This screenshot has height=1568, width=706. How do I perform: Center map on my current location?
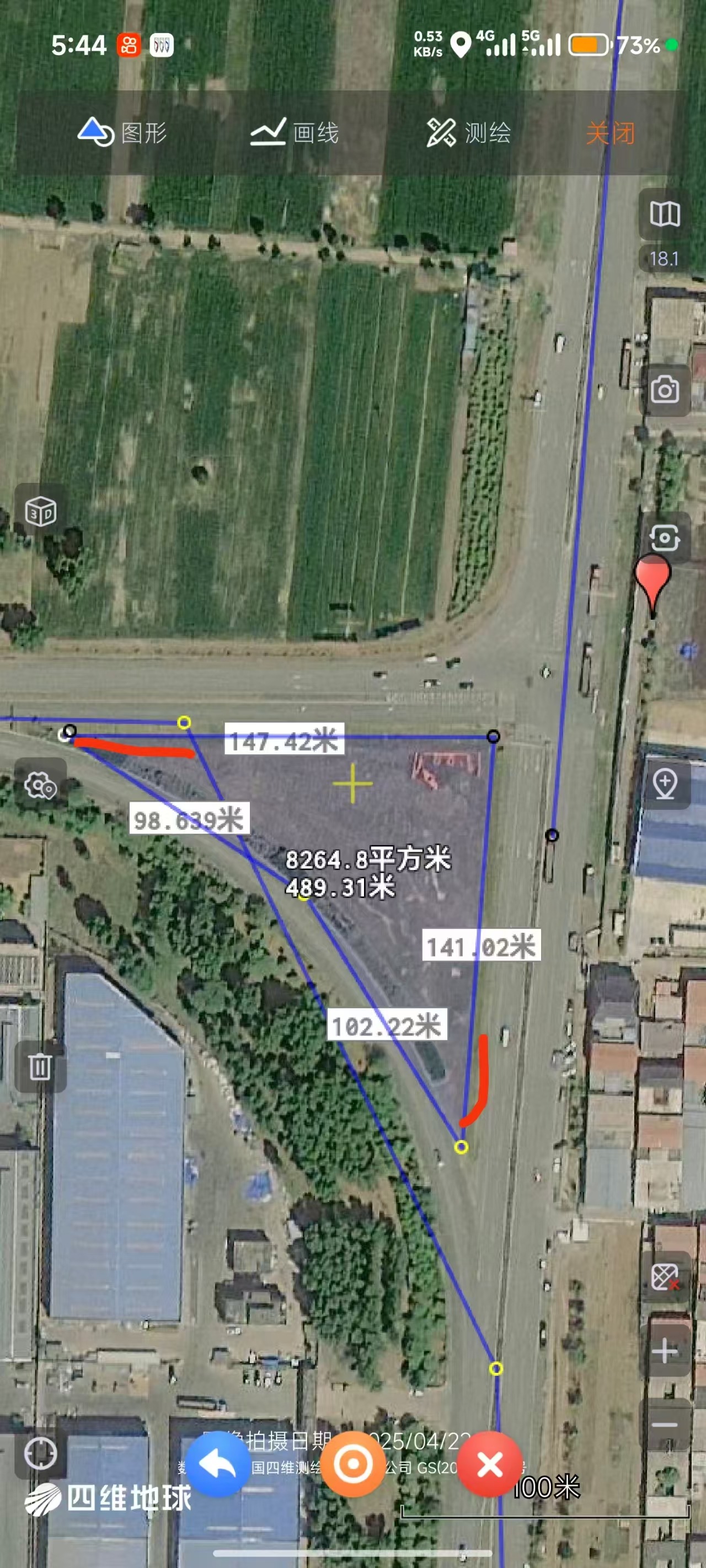coord(41,1453)
